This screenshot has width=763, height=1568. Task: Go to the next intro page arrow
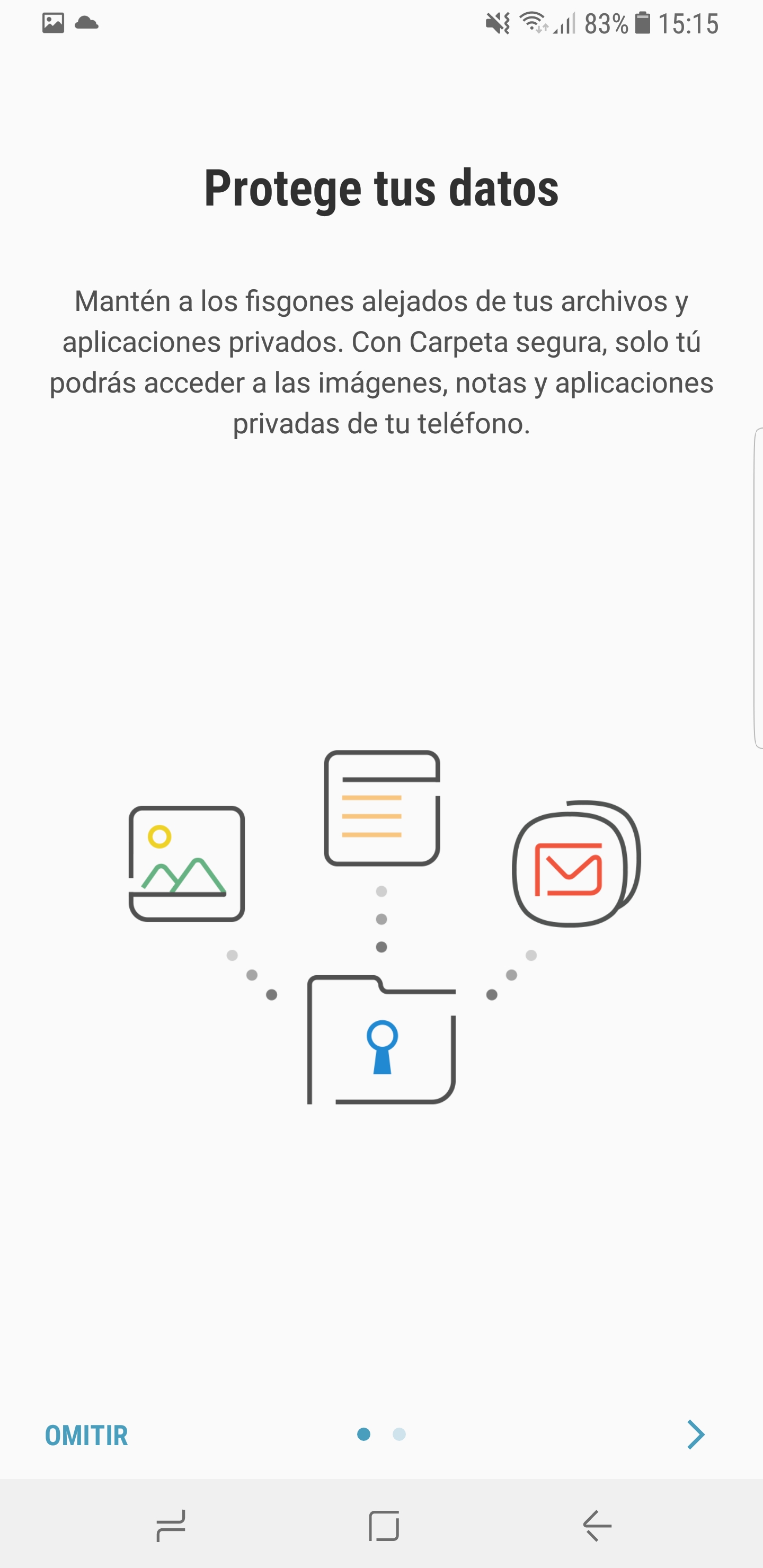point(695,1435)
